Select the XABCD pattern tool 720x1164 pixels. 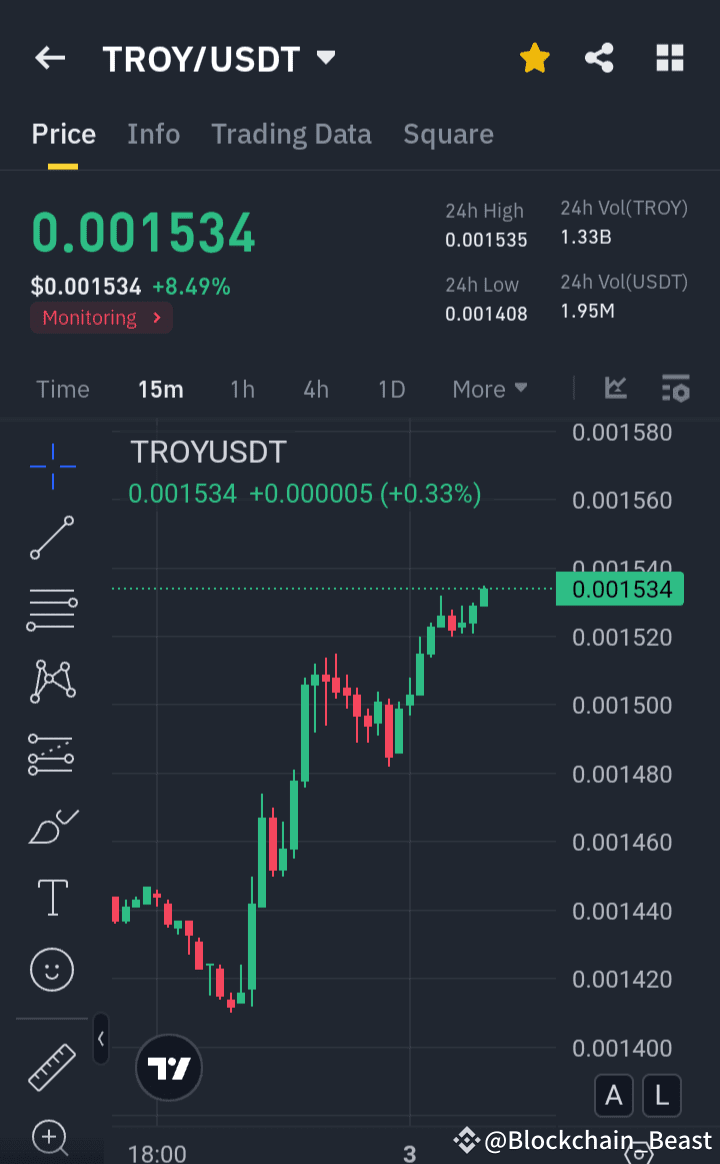[x=51, y=681]
